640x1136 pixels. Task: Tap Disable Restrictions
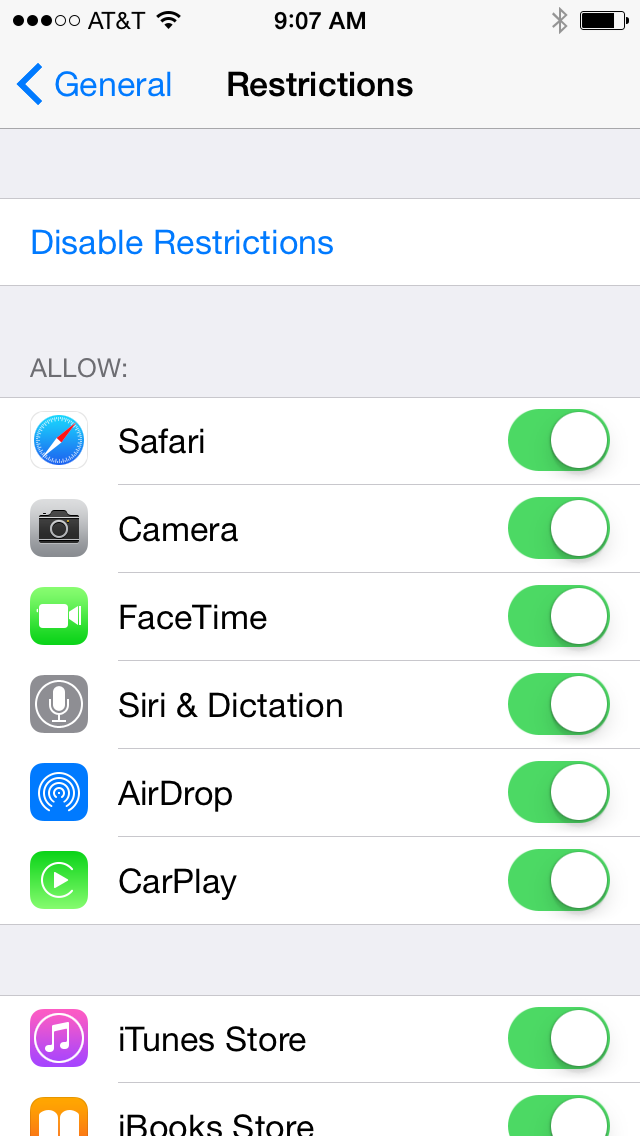tap(182, 243)
